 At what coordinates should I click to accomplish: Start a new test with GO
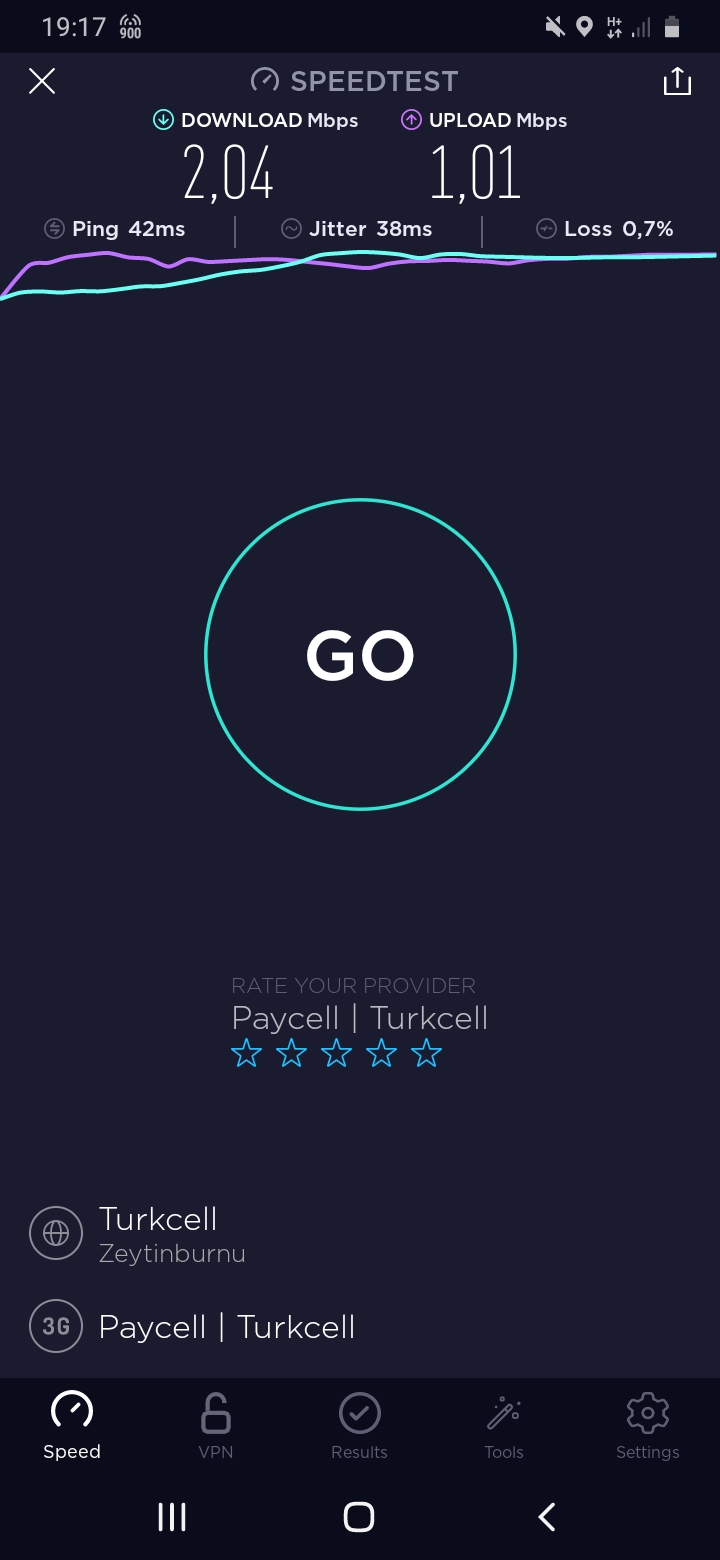tap(360, 654)
